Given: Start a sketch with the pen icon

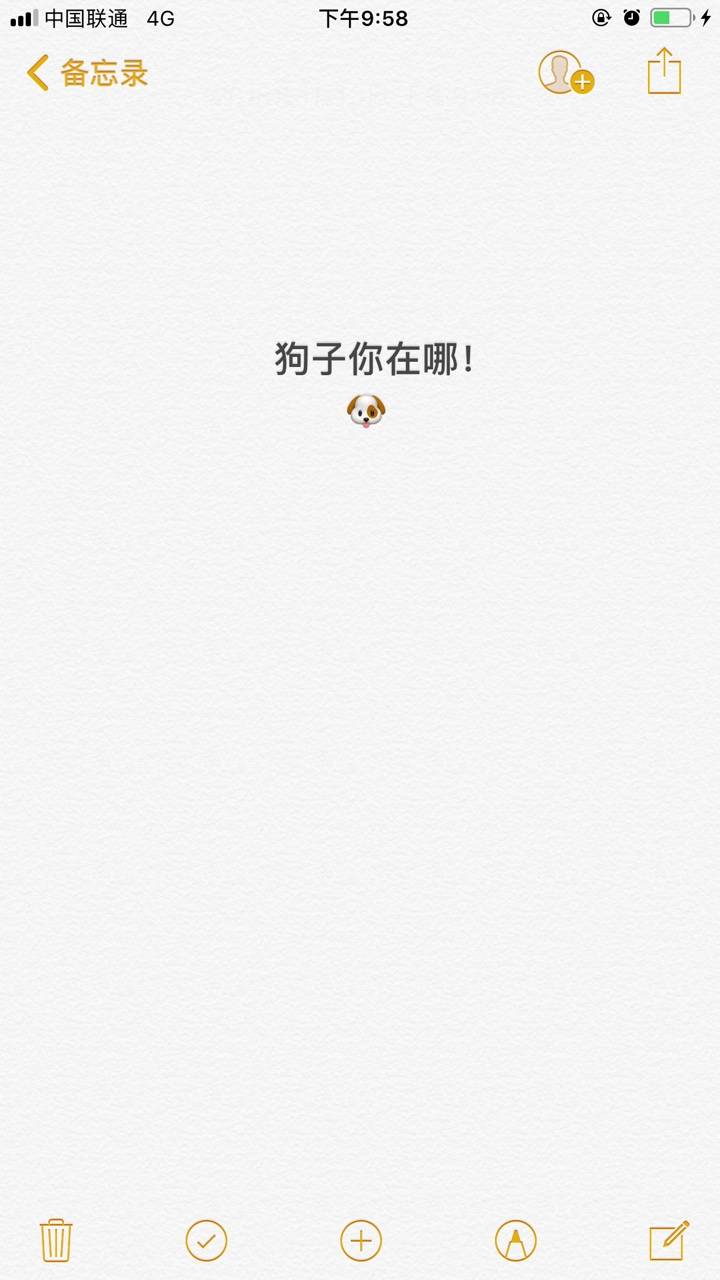Looking at the screenshot, I should coord(515,1241).
